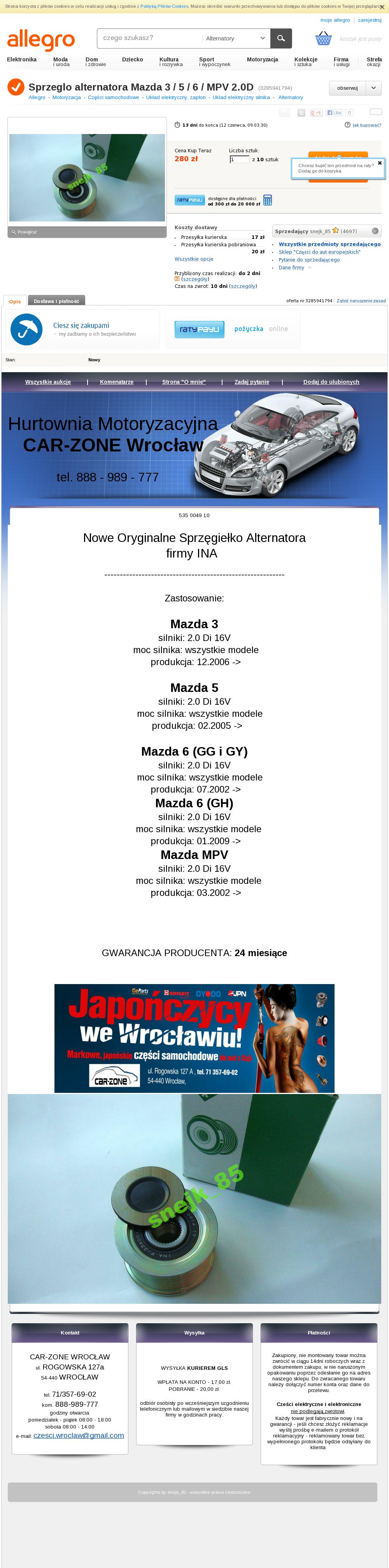Open 'Wszystkie opcje' delivery options
Image resolution: width=389 pixels, height=1568 pixels.
[194, 259]
